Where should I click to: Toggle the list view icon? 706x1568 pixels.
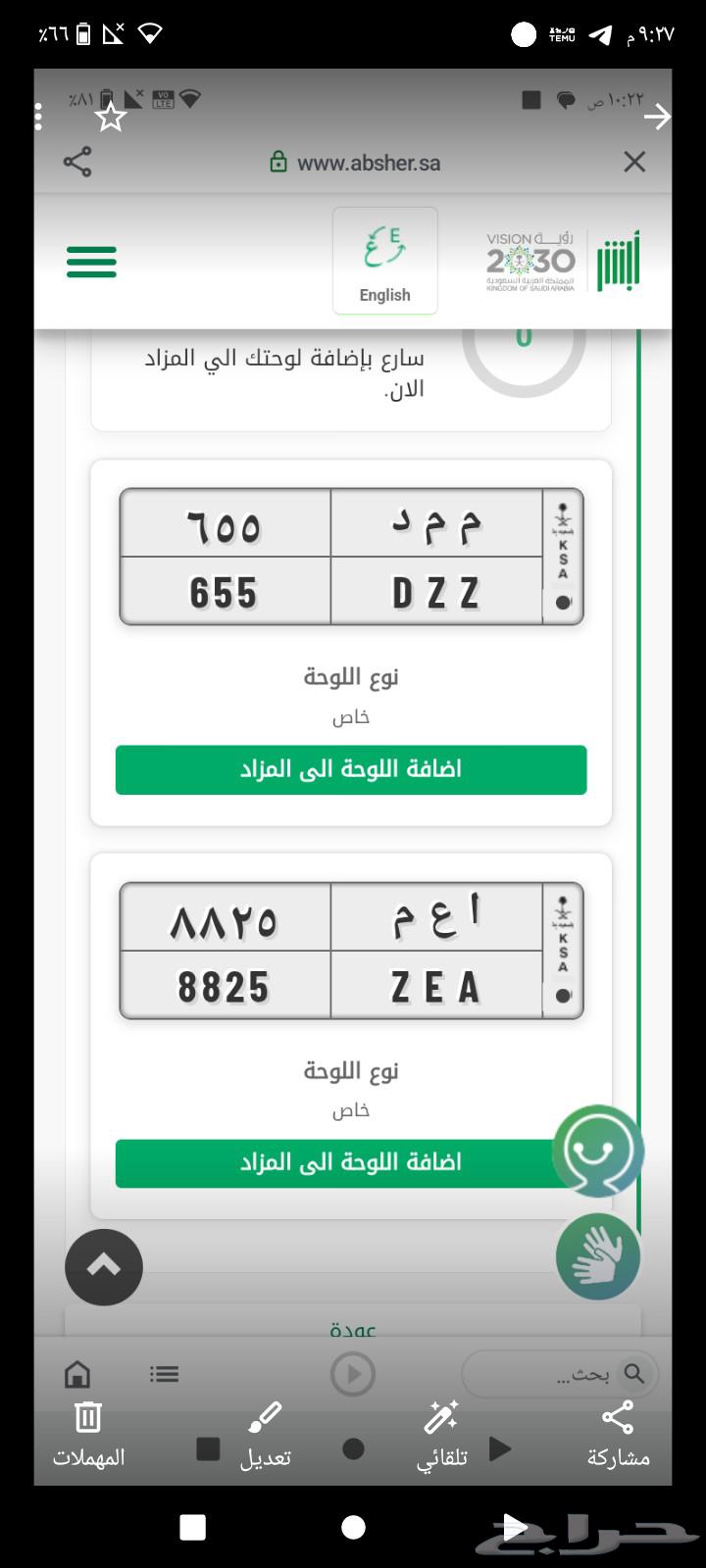tap(164, 1374)
